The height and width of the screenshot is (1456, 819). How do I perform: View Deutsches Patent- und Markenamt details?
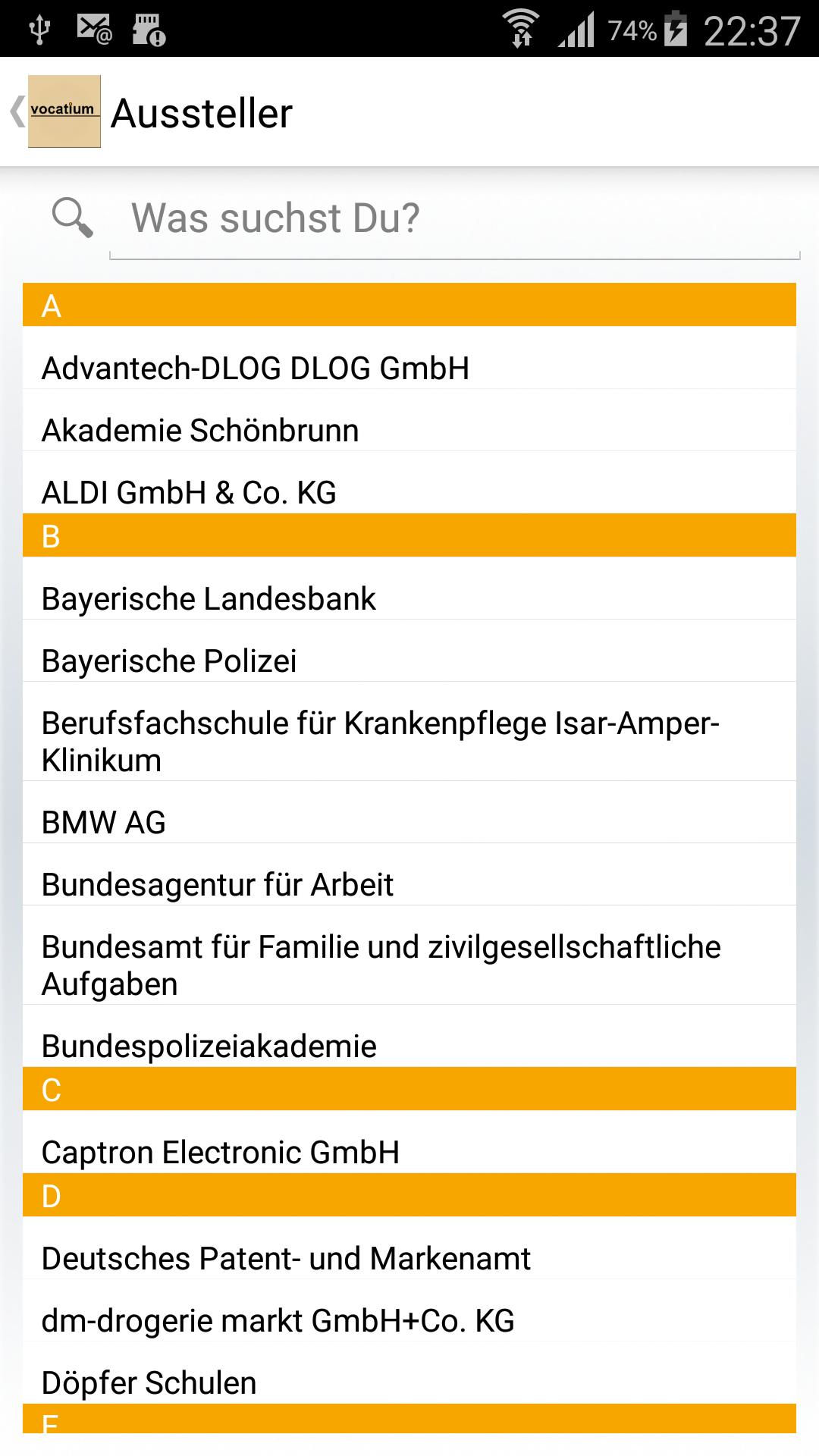pyautogui.click(x=409, y=1258)
